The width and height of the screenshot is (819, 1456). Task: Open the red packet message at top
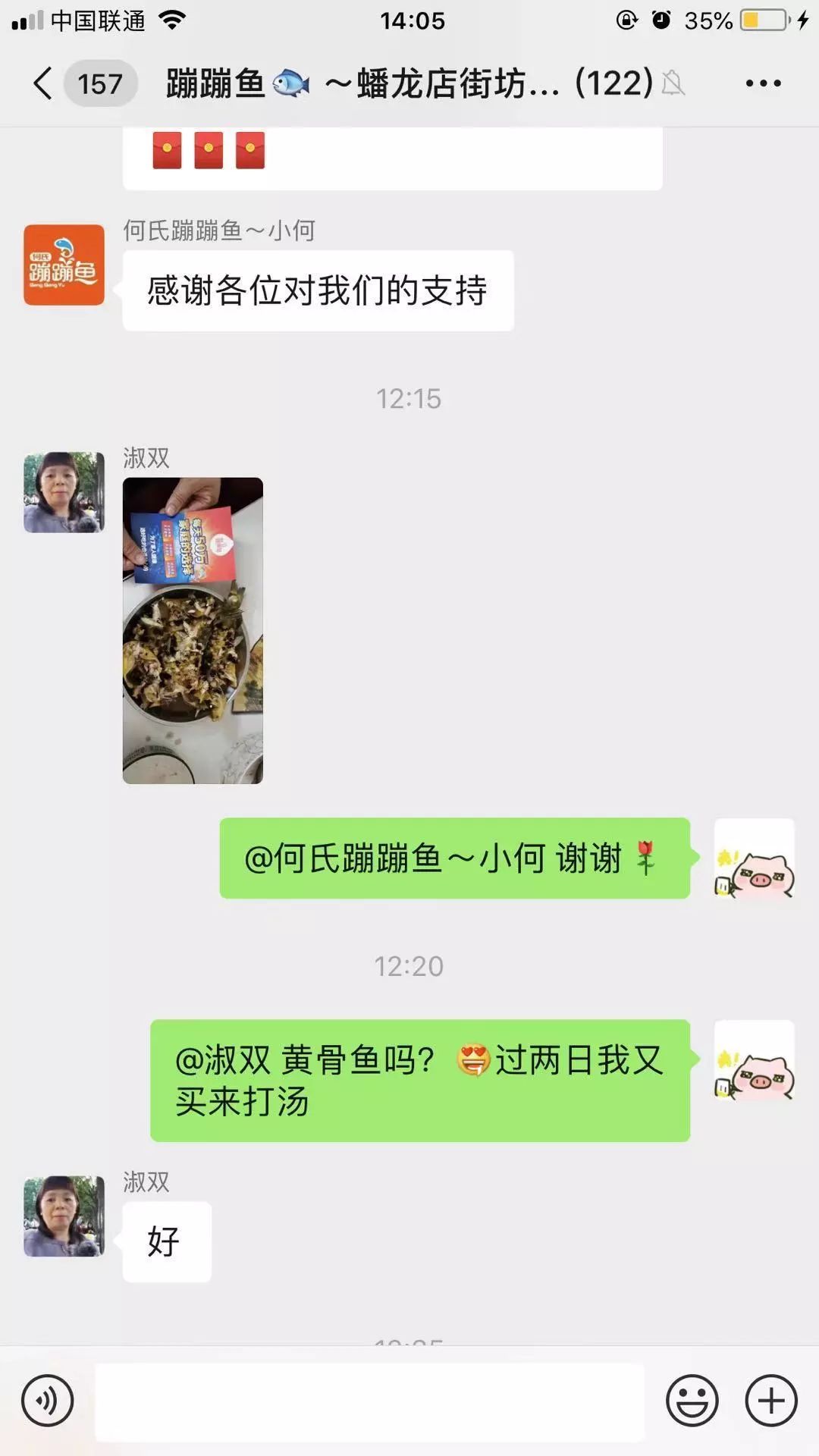[x=393, y=158]
